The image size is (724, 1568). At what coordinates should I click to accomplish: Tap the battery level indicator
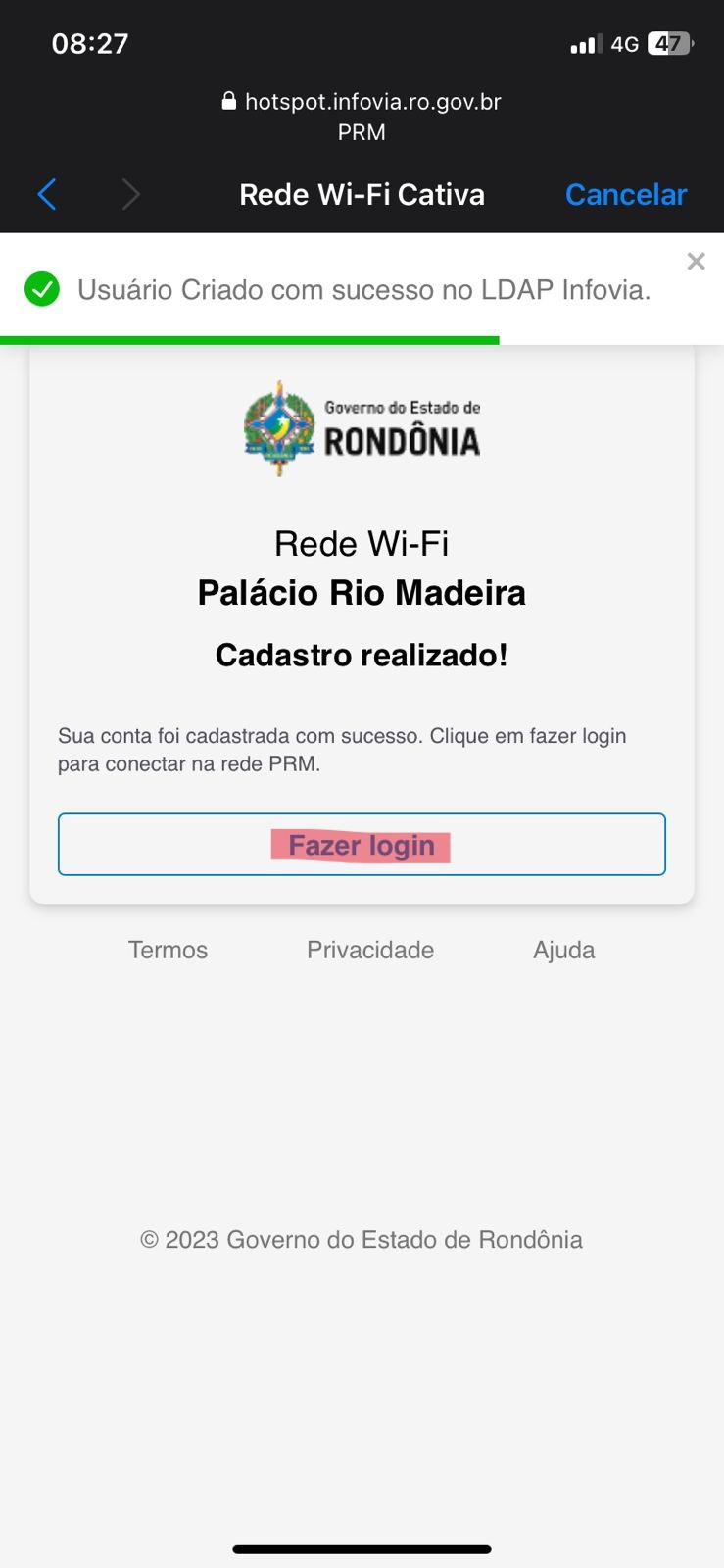(672, 43)
